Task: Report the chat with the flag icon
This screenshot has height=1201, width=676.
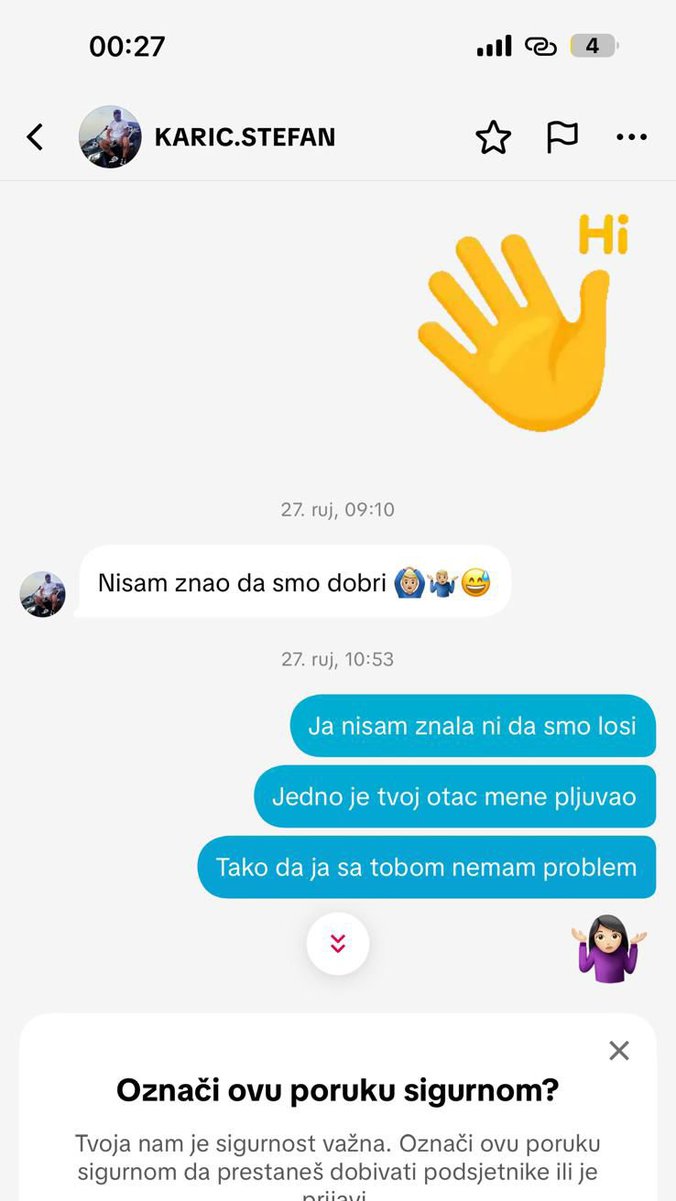Action: click(x=562, y=137)
